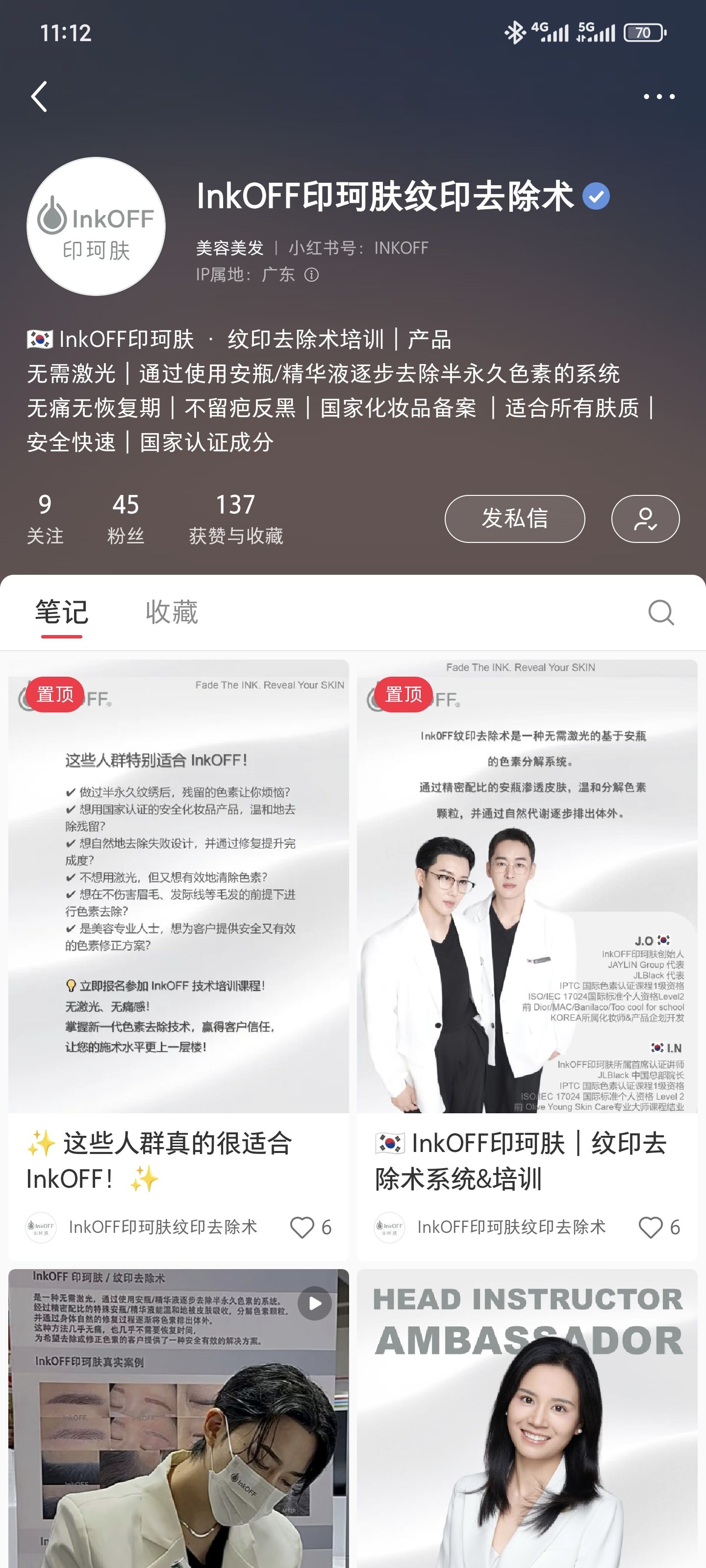Tap the InkOFF profile avatar
This screenshot has width=706, height=1568.
point(96,226)
